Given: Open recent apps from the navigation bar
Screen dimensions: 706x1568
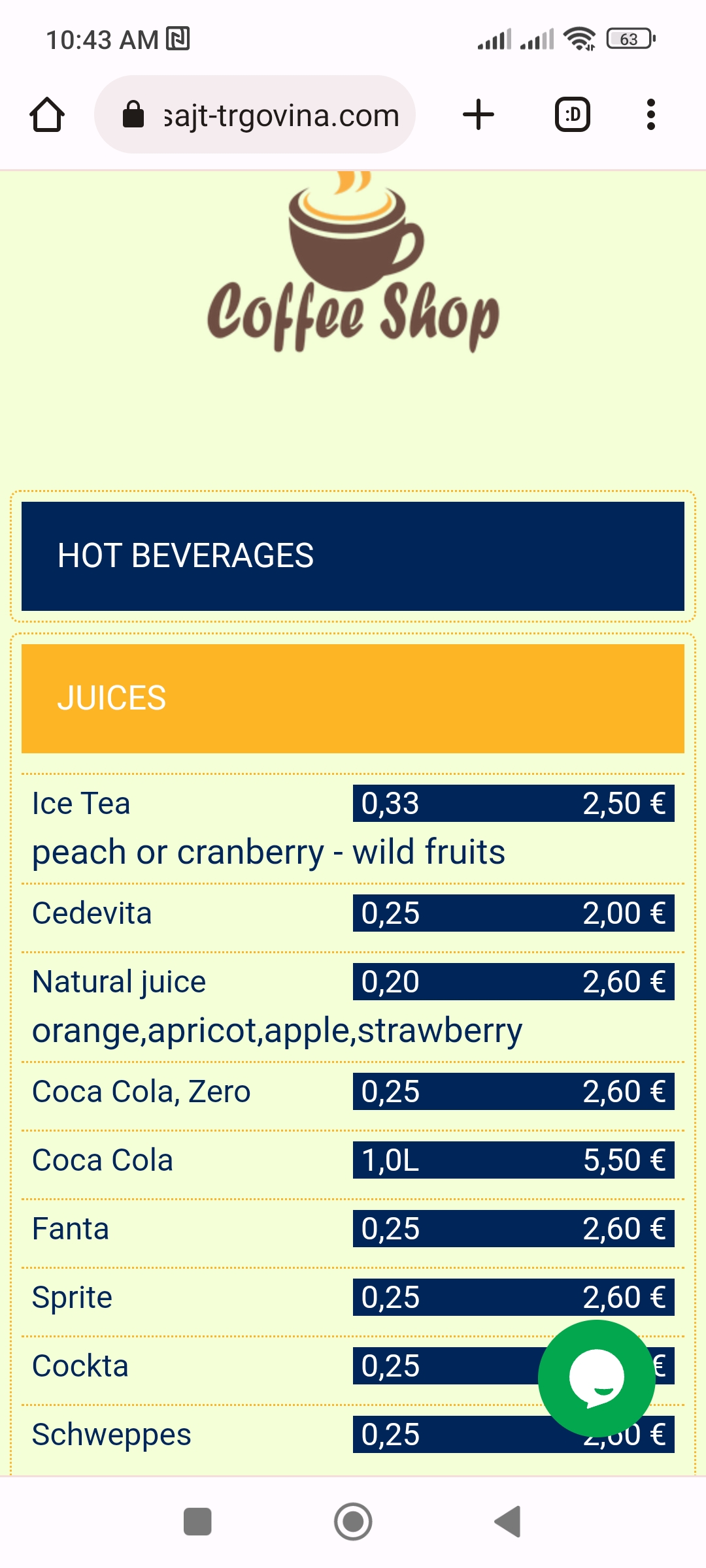Looking at the screenshot, I should 197,1522.
